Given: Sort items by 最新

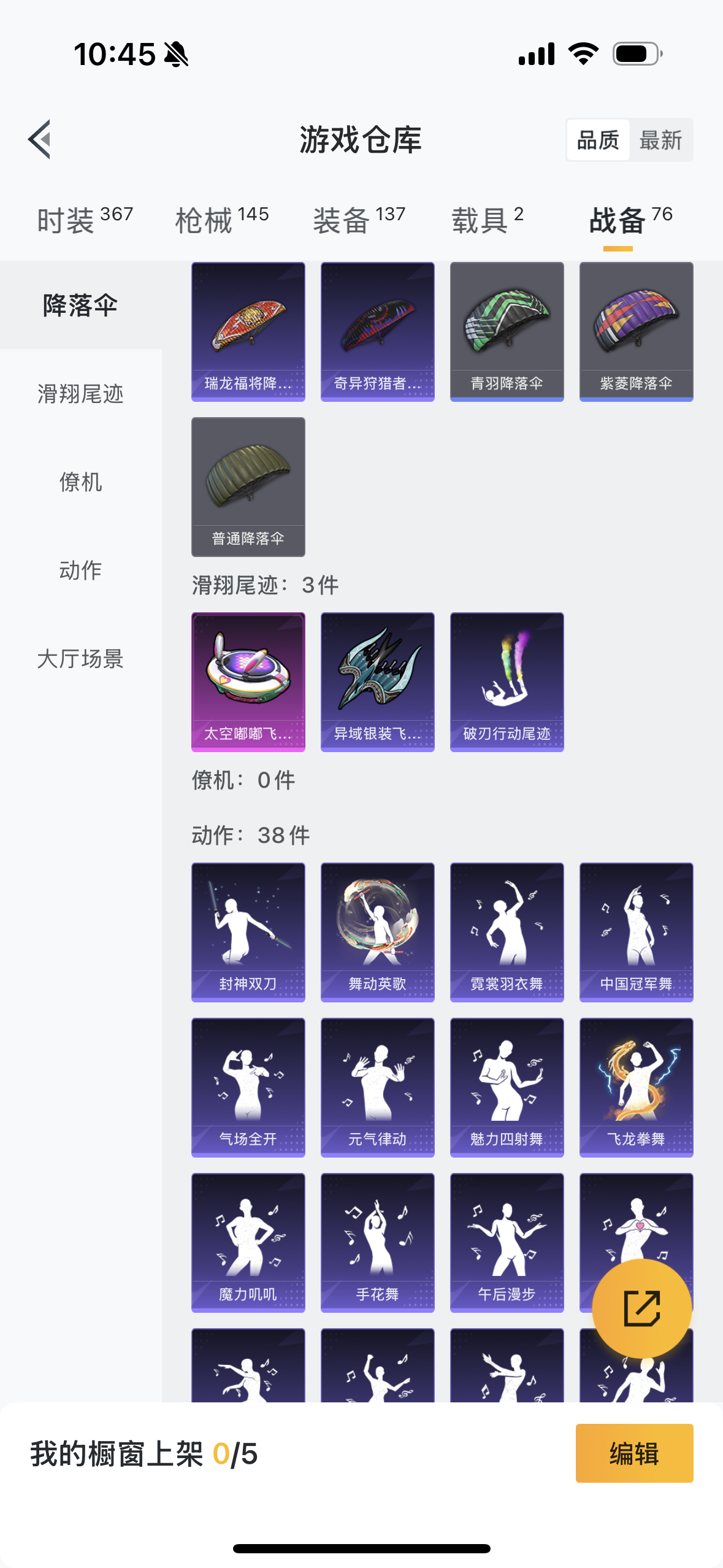Looking at the screenshot, I should tap(660, 140).
